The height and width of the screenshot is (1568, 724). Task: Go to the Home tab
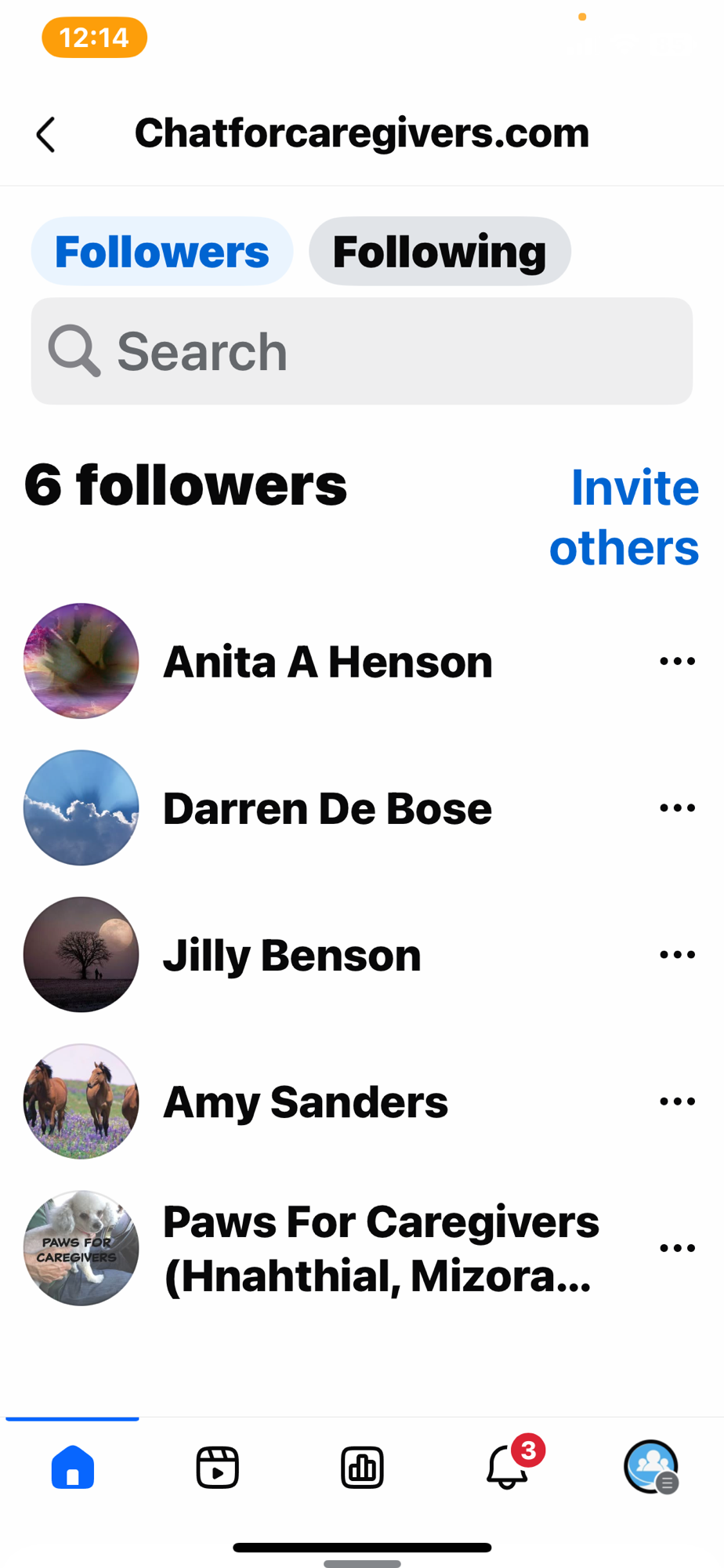click(73, 1467)
